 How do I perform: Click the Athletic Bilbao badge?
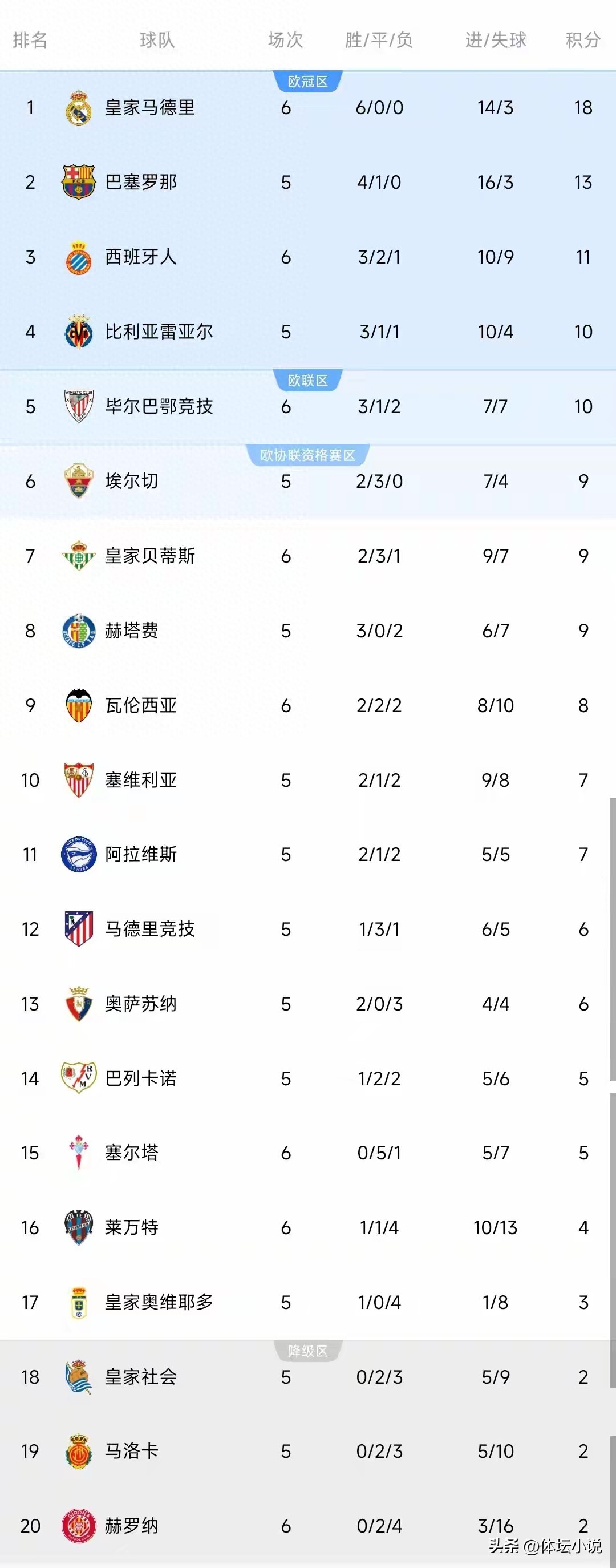click(78, 408)
